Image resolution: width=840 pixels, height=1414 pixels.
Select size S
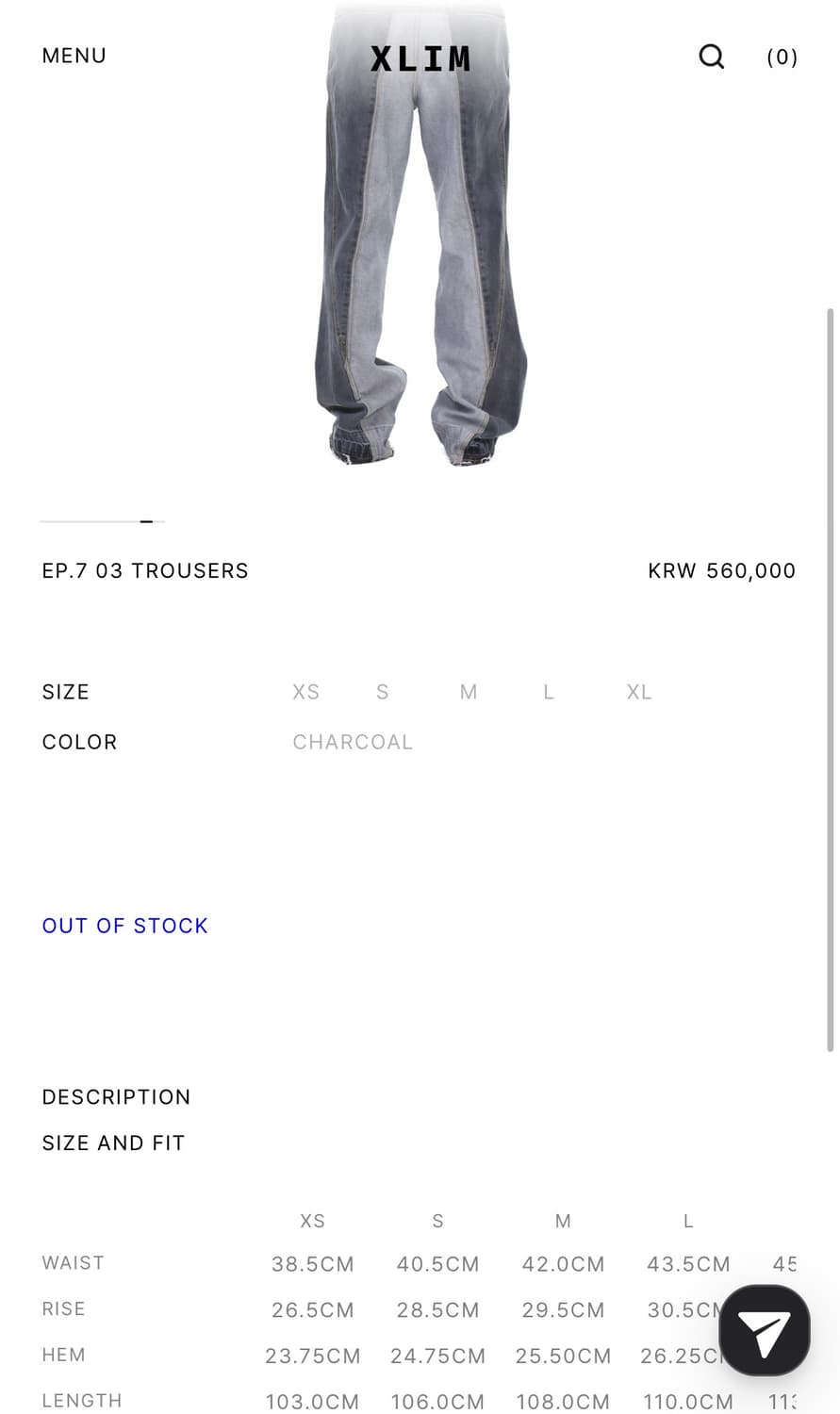pos(382,692)
